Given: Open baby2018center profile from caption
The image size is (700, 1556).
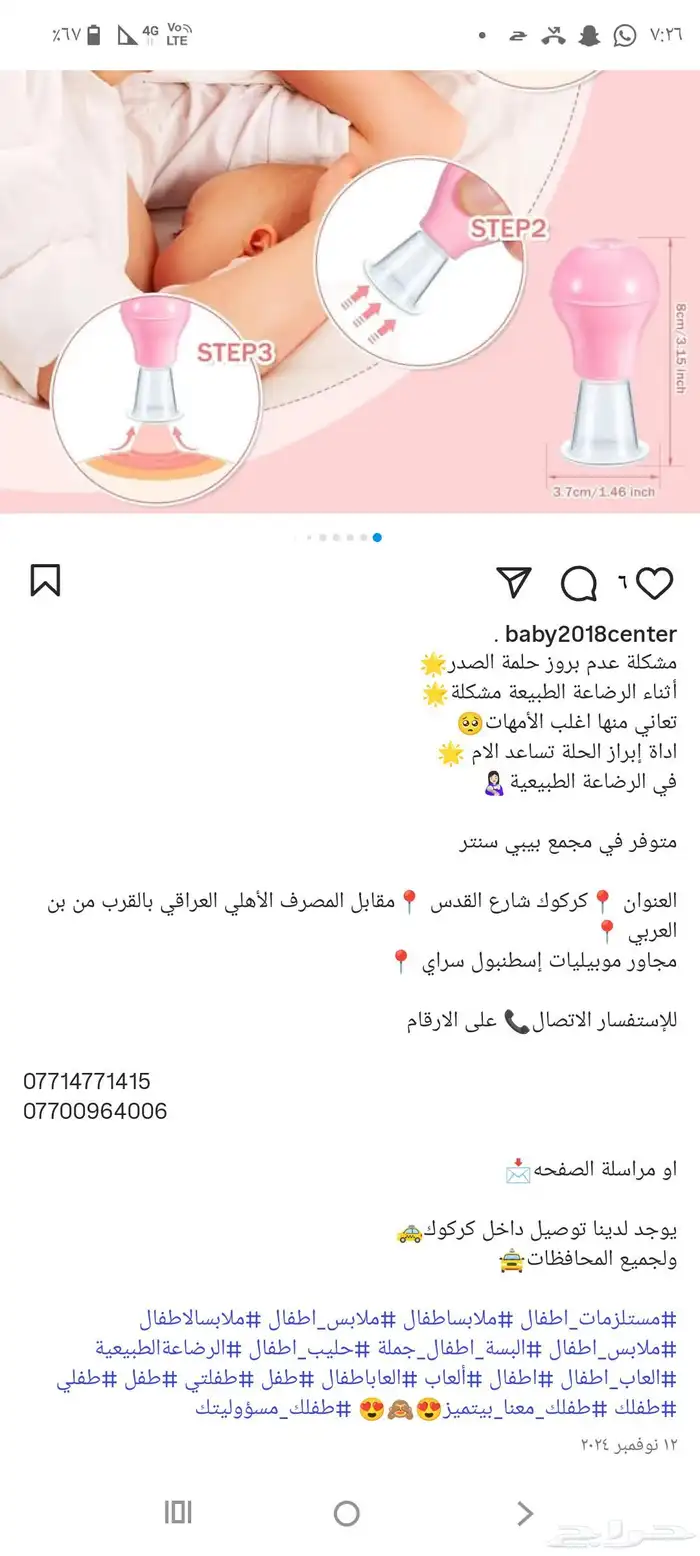Looking at the screenshot, I should point(591,634).
